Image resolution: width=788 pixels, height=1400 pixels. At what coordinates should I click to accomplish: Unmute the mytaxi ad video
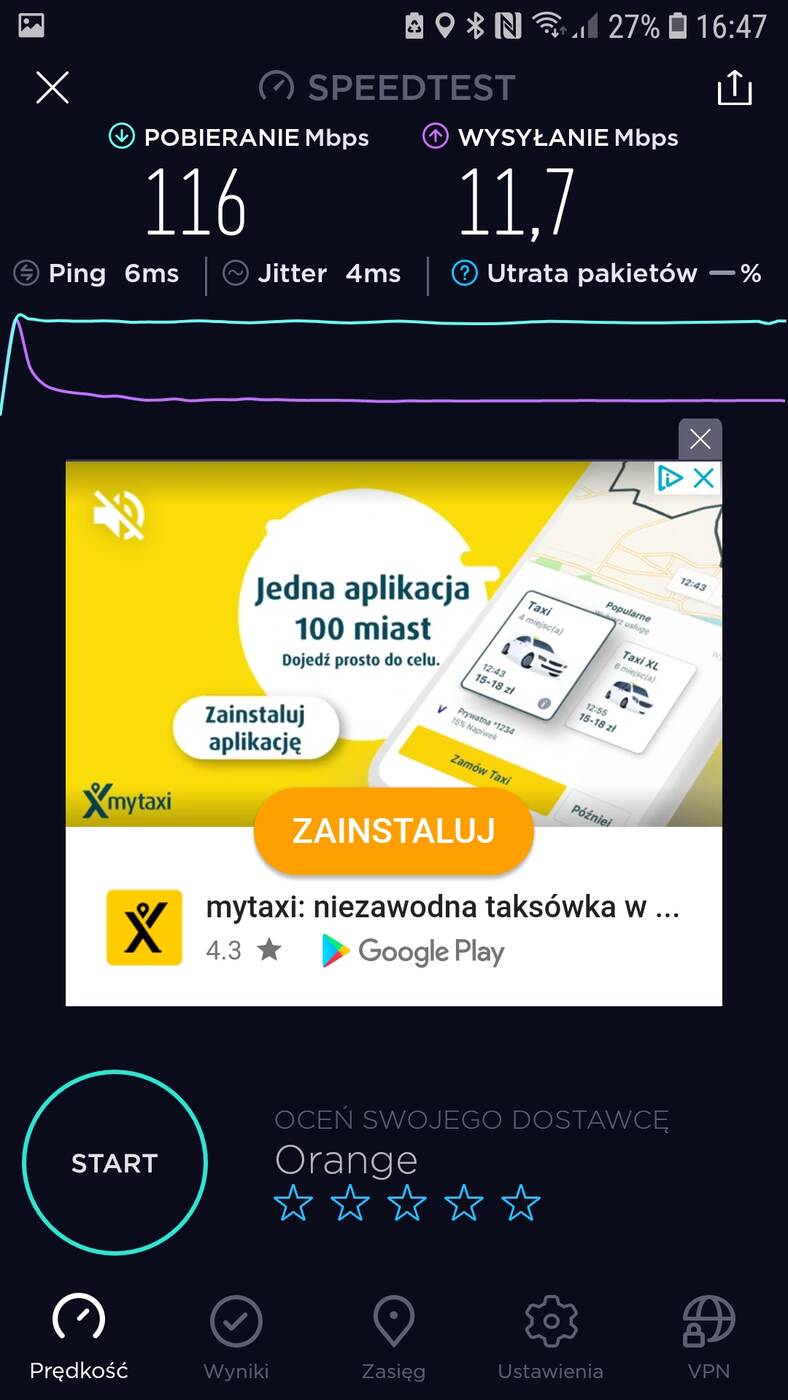pyautogui.click(x=119, y=514)
